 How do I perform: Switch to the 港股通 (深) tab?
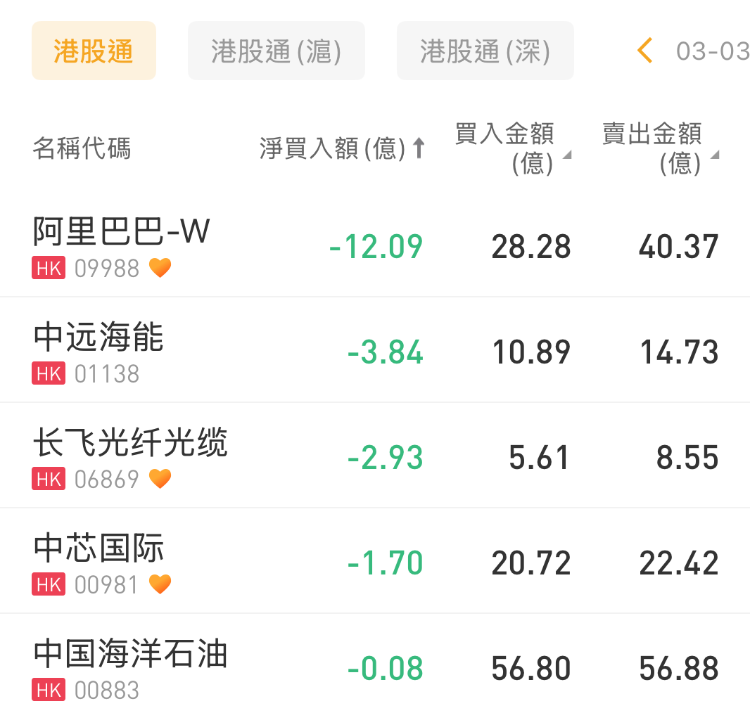(x=485, y=51)
